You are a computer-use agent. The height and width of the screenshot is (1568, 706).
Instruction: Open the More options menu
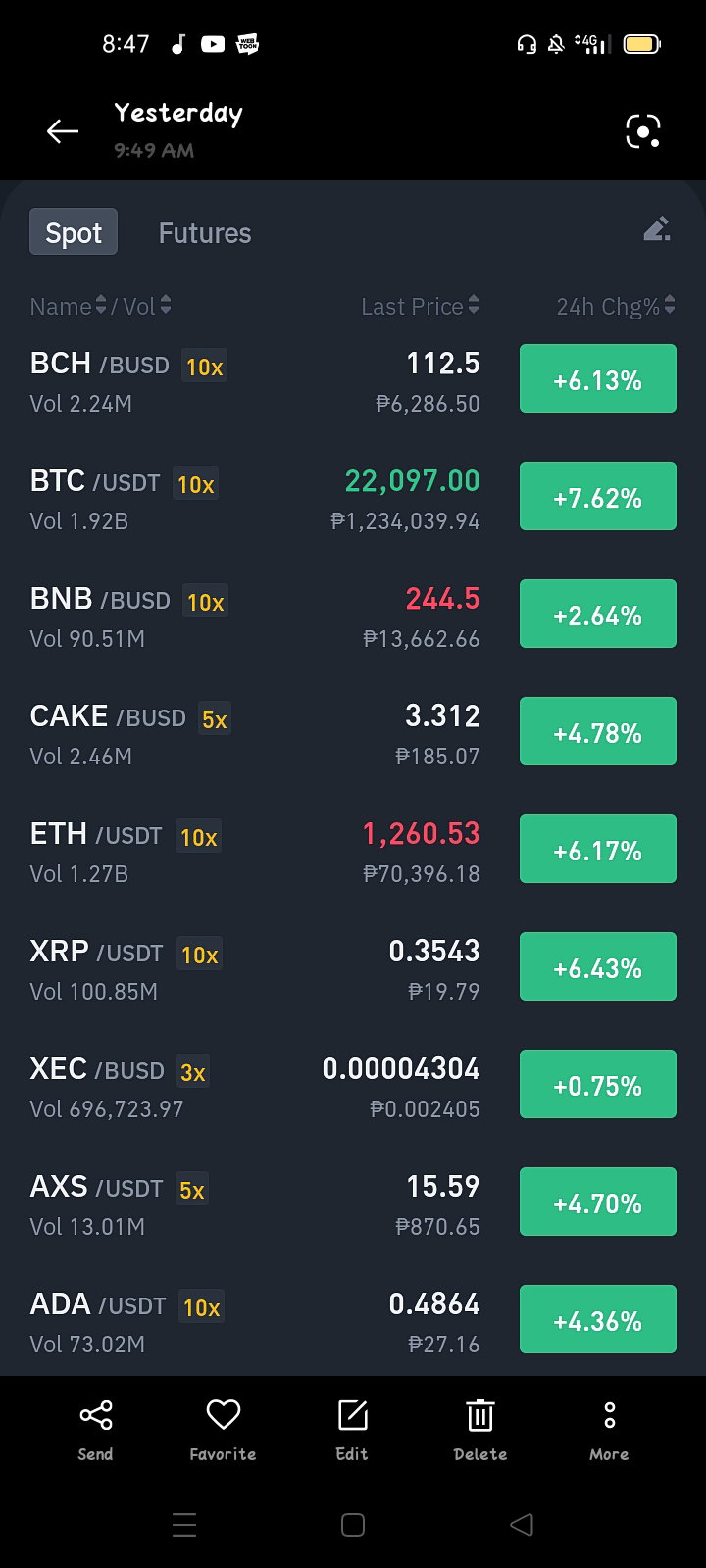(609, 1431)
